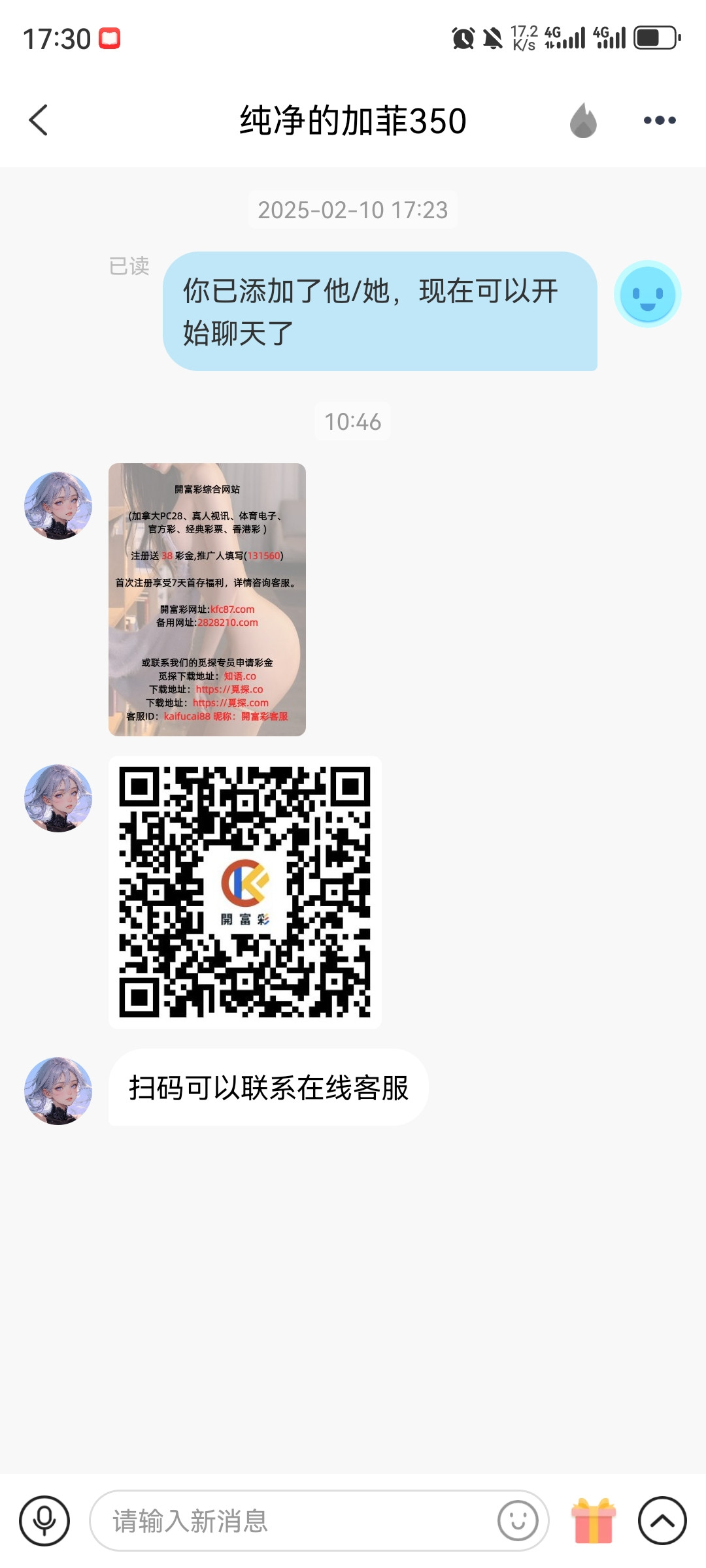Open the three-dot overflow menu
The width and height of the screenshot is (706, 1568).
point(659,120)
